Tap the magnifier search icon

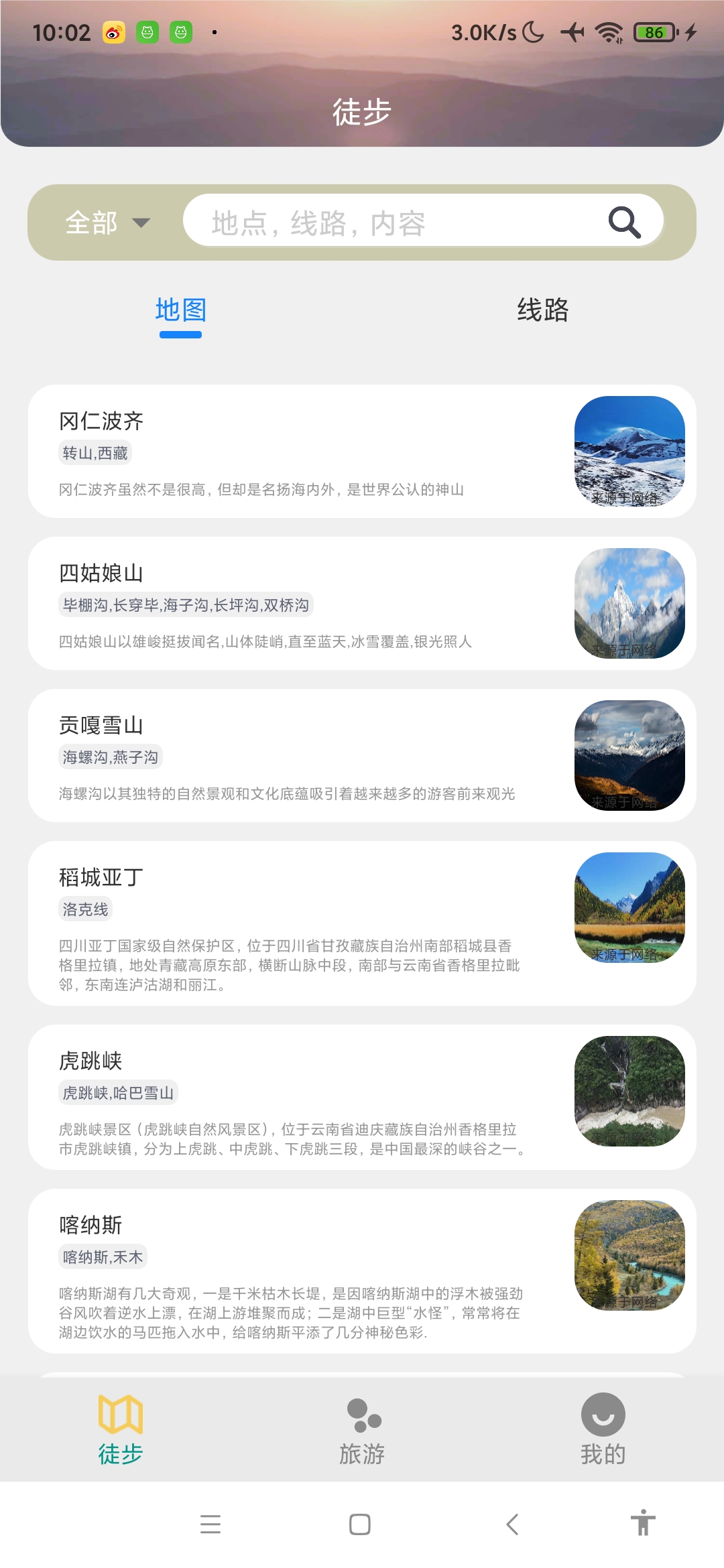624,222
